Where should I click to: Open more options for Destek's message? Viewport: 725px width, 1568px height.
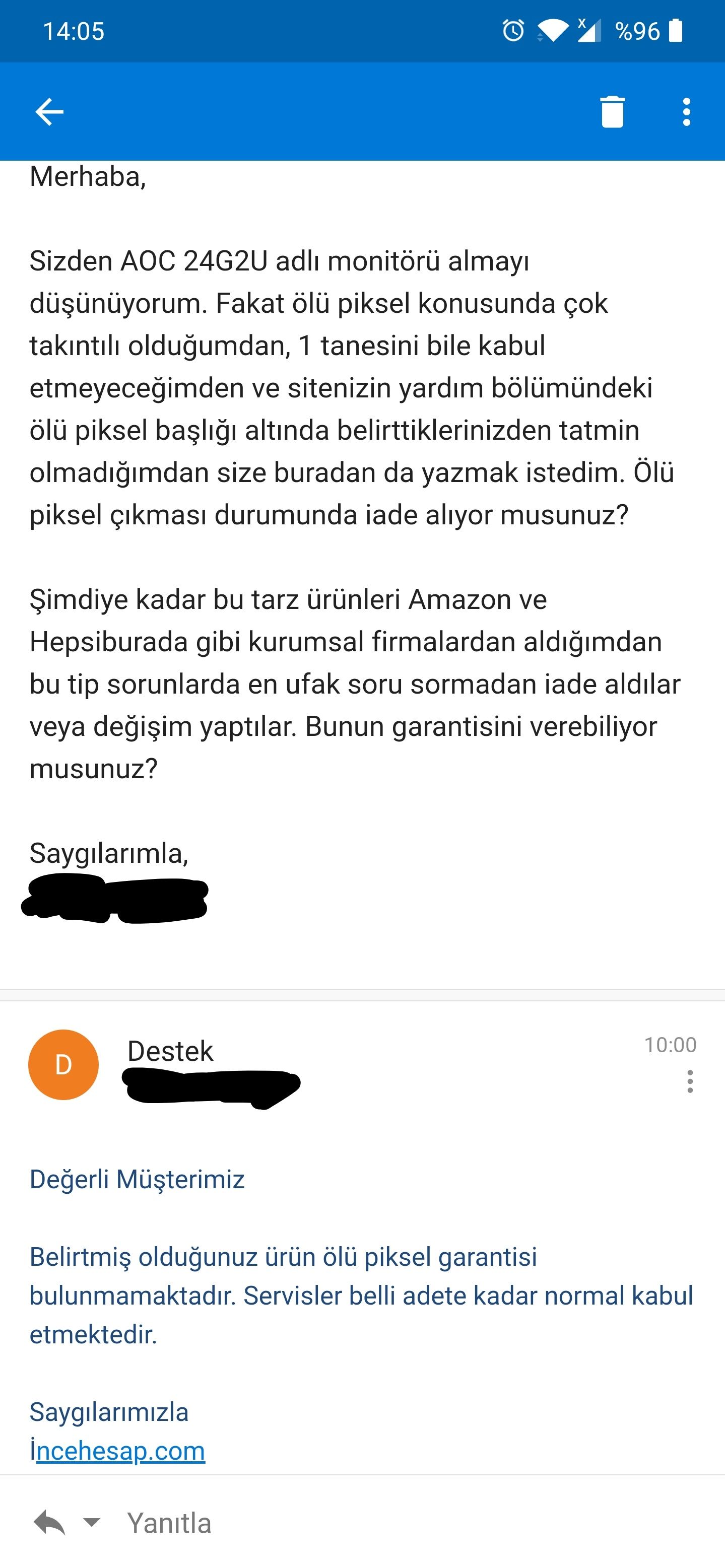[x=690, y=1081]
